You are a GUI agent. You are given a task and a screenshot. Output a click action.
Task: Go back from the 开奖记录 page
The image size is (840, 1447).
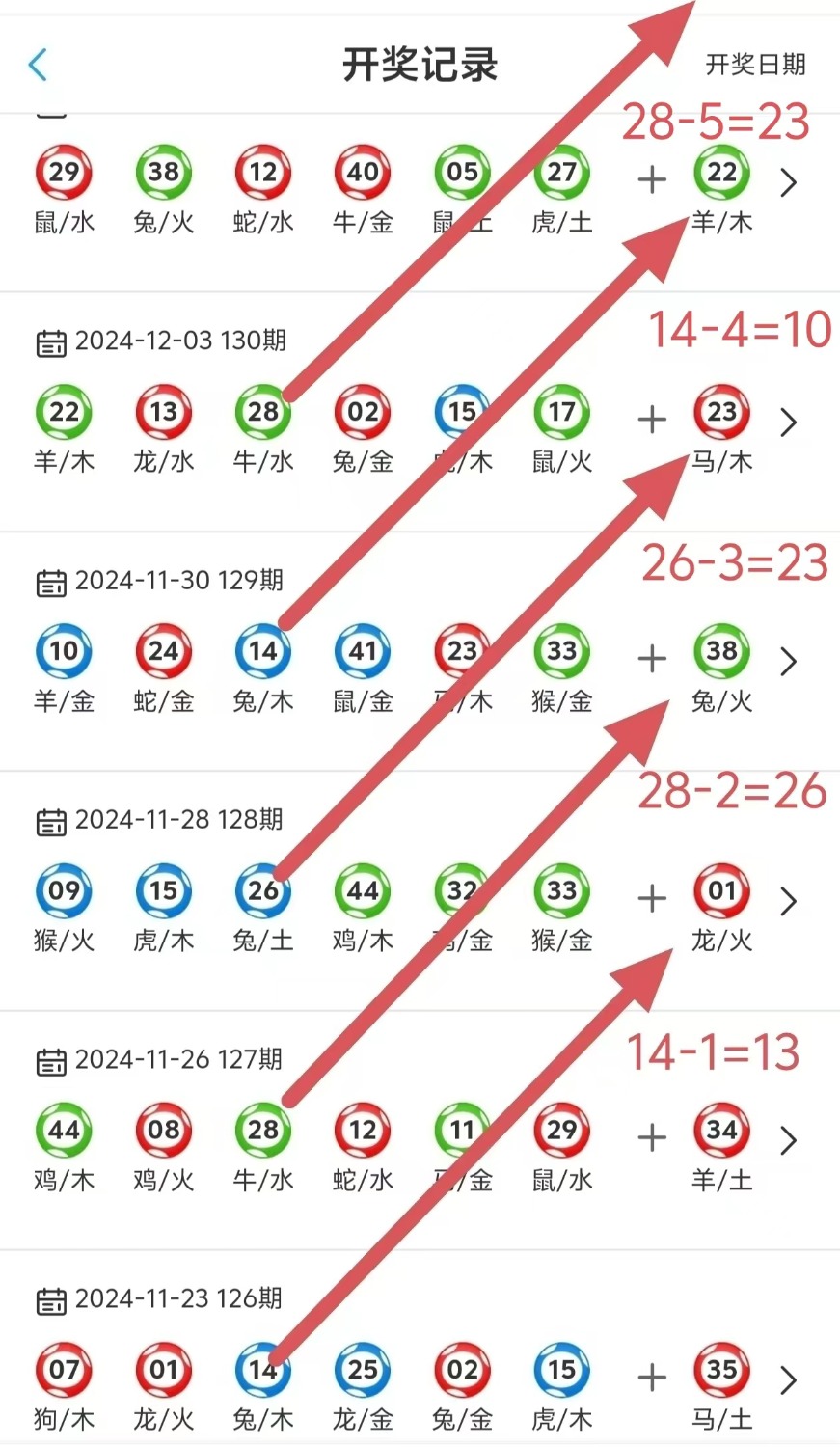38,65
